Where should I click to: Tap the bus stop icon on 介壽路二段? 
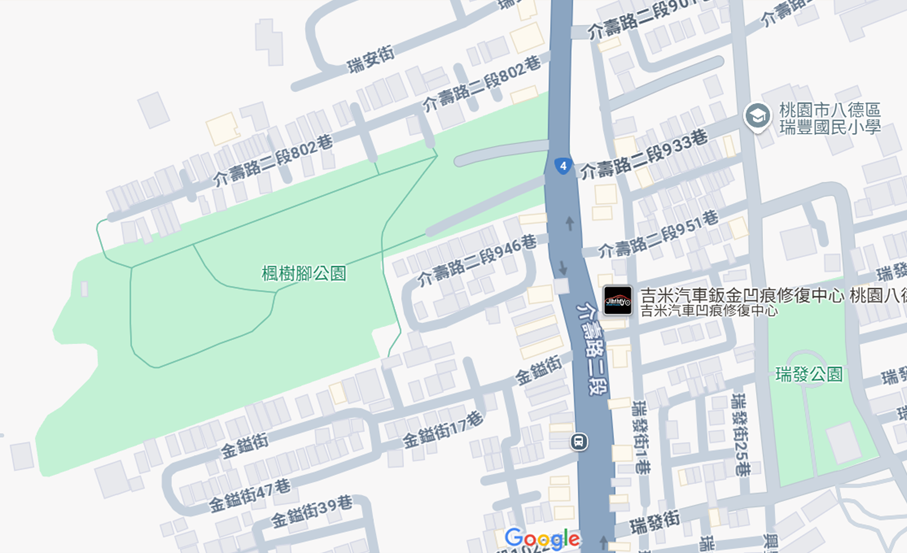click(578, 441)
